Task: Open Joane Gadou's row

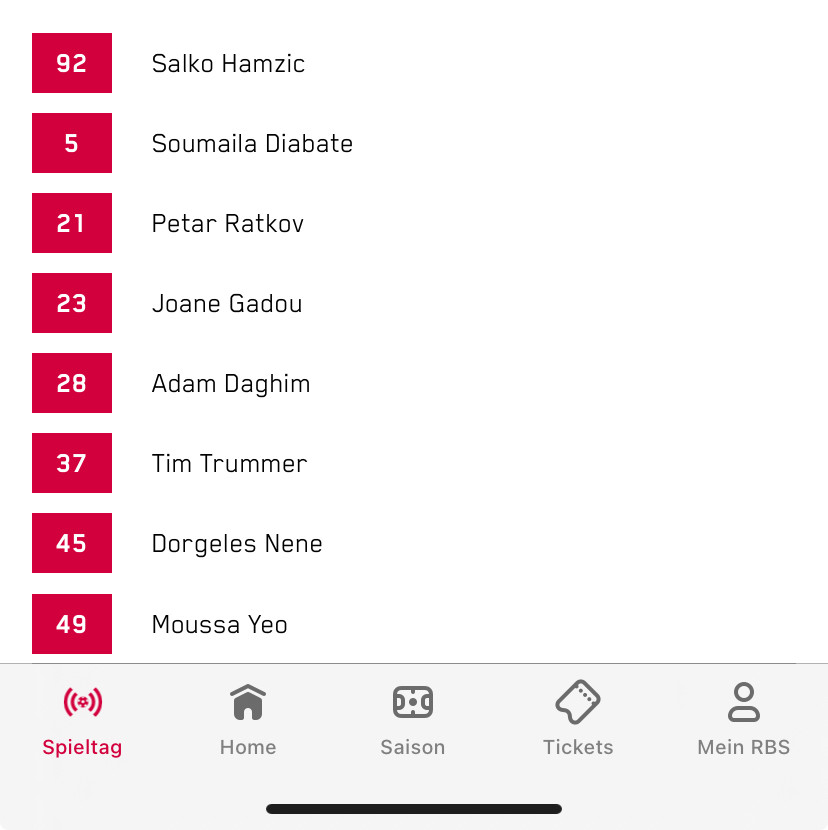Action: pos(227,304)
